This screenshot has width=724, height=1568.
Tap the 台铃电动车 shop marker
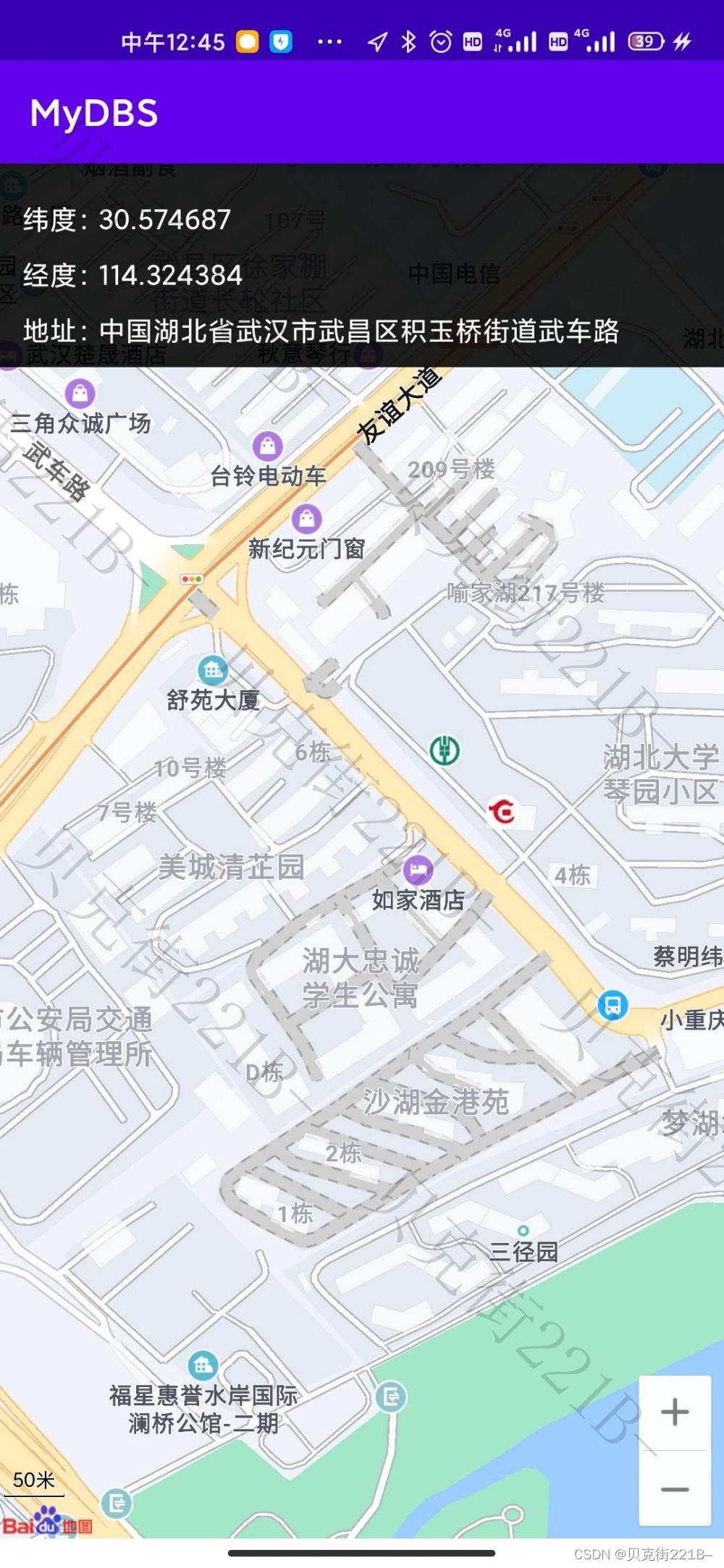pos(267,446)
